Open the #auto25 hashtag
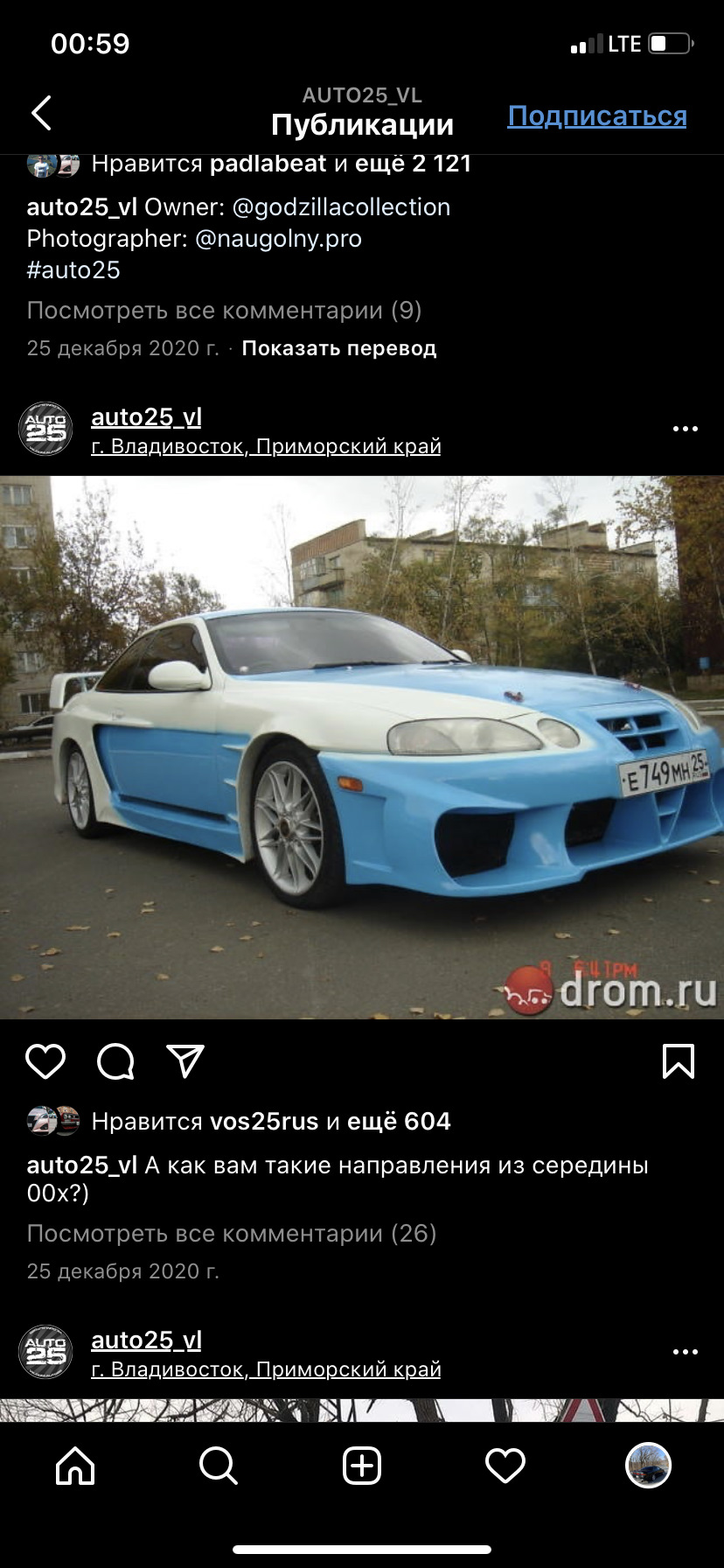Screen dimensions: 724x1568 click(x=73, y=270)
